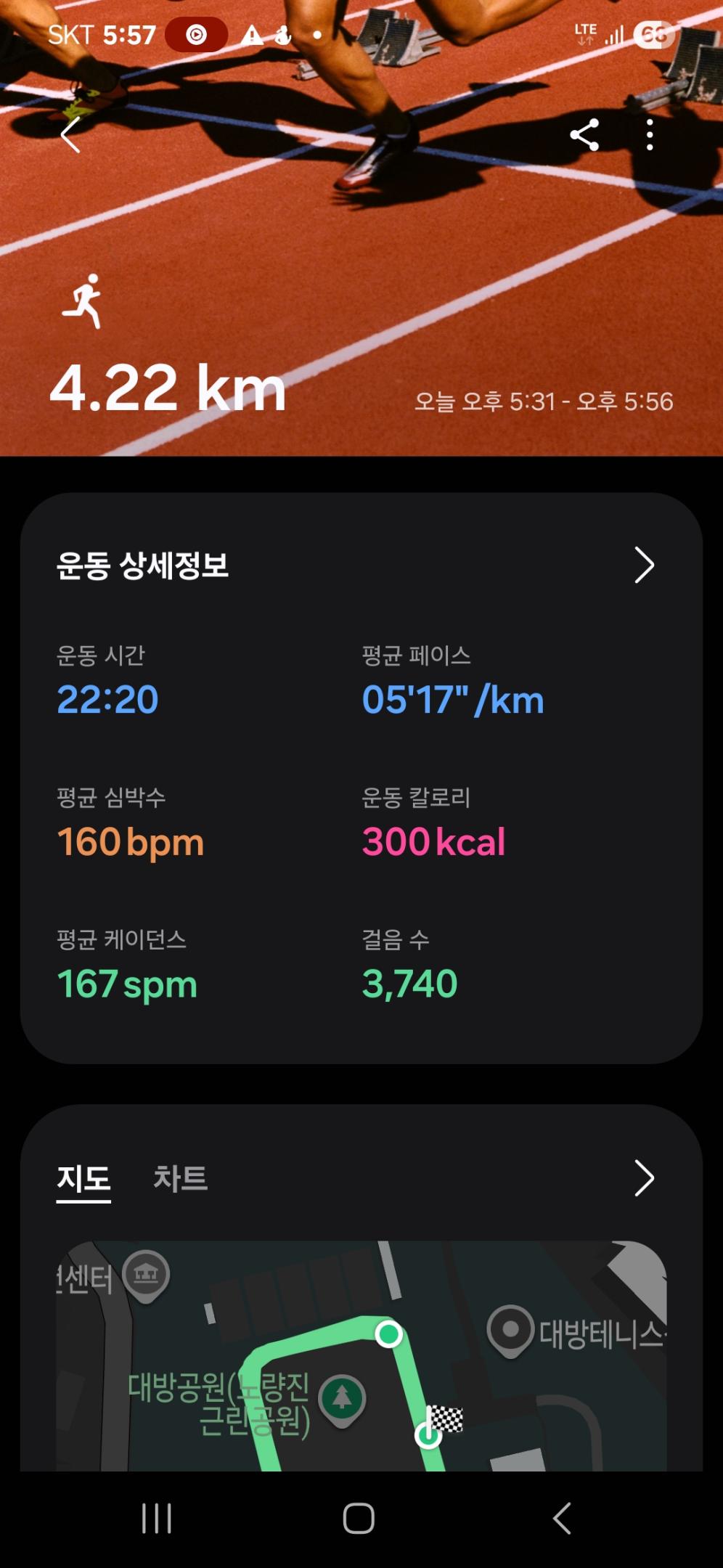This screenshot has width=723, height=1568.
Task: Switch to the 차트 tab
Action: click(x=181, y=1175)
